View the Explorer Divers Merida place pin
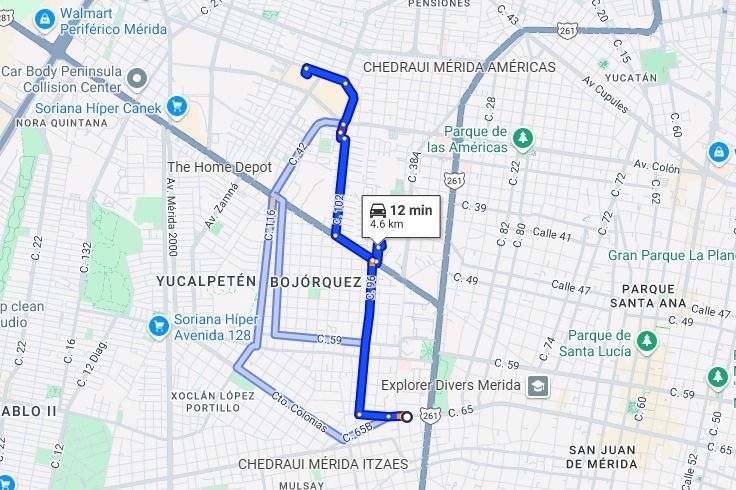Screen dimensions: 736x490 [x=538, y=386]
